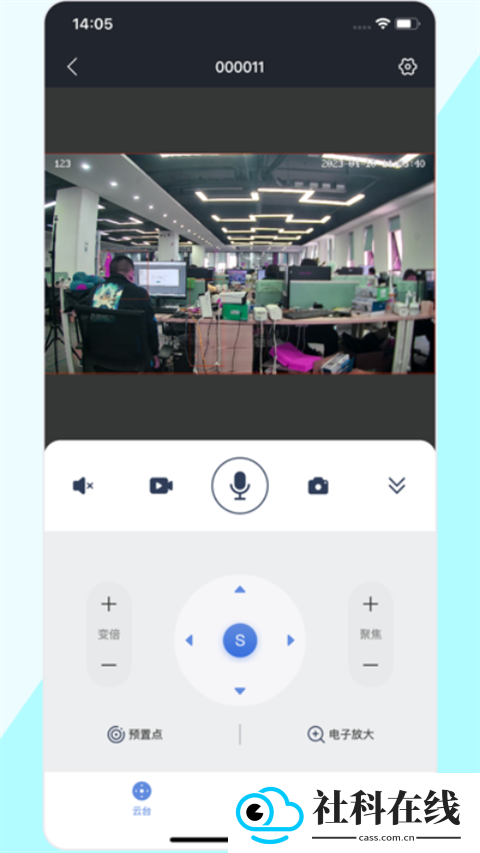Decrease focus with the 聚焦 minus
The image size is (480, 853).
pos(371,665)
